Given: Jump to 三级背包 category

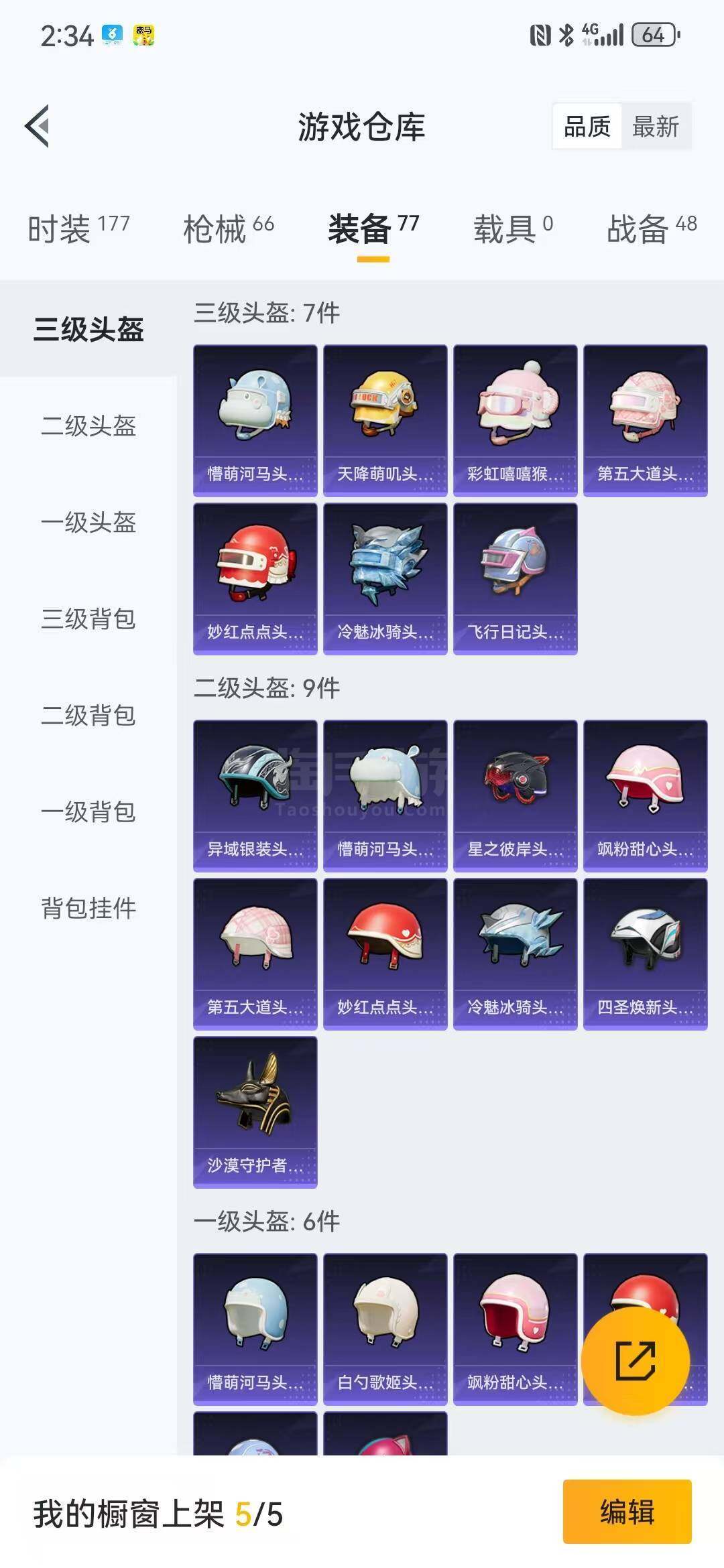Looking at the screenshot, I should tap(88, 619).
